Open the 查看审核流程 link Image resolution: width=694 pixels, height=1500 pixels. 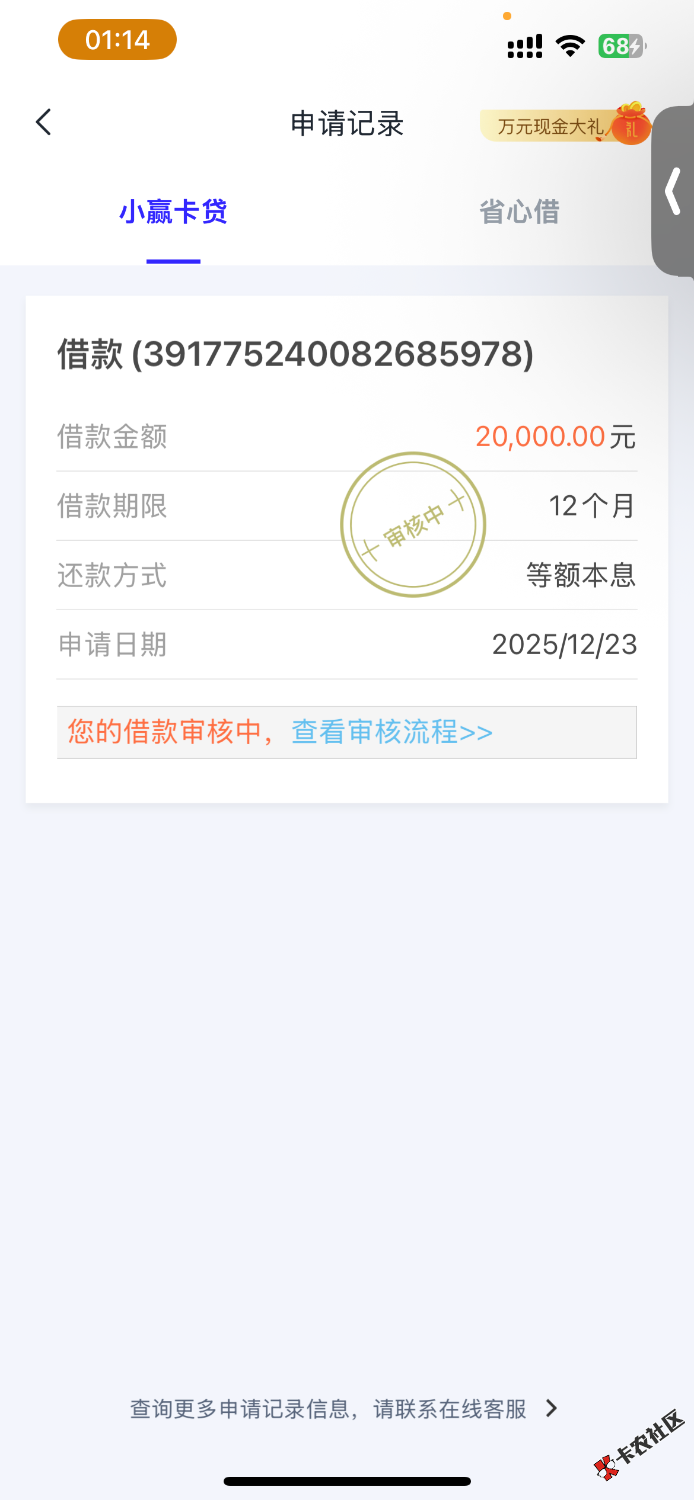(392, 732)
